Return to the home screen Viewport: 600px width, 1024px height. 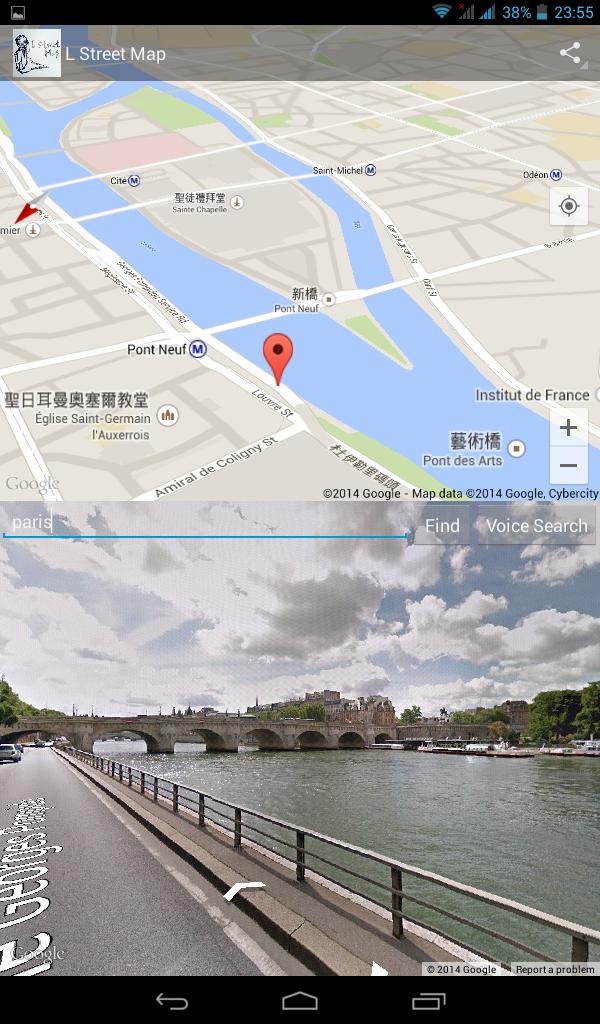pos(300,1001)
